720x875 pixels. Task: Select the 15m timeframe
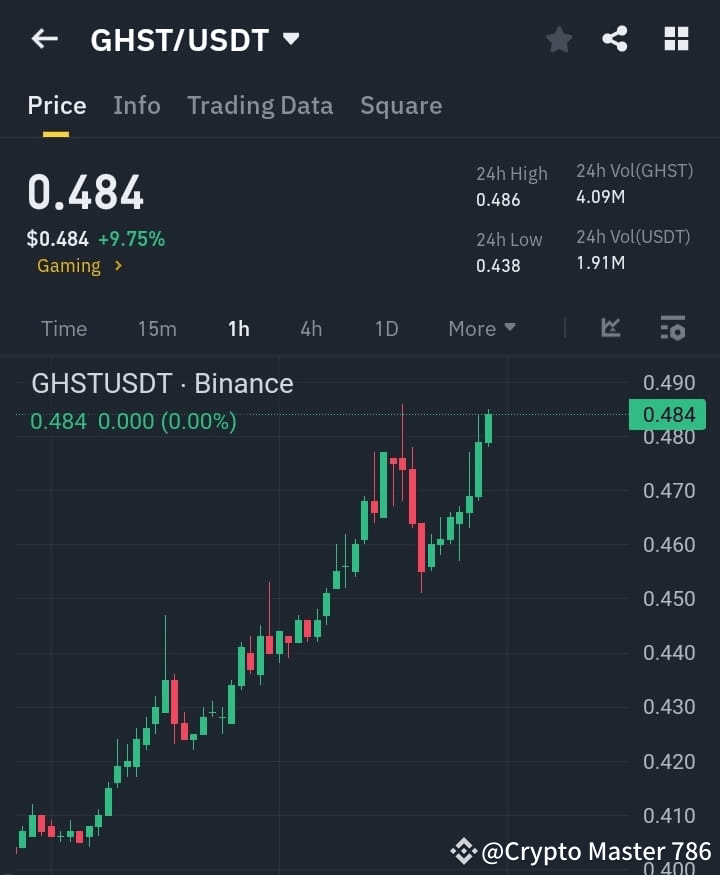coord(157,328)
